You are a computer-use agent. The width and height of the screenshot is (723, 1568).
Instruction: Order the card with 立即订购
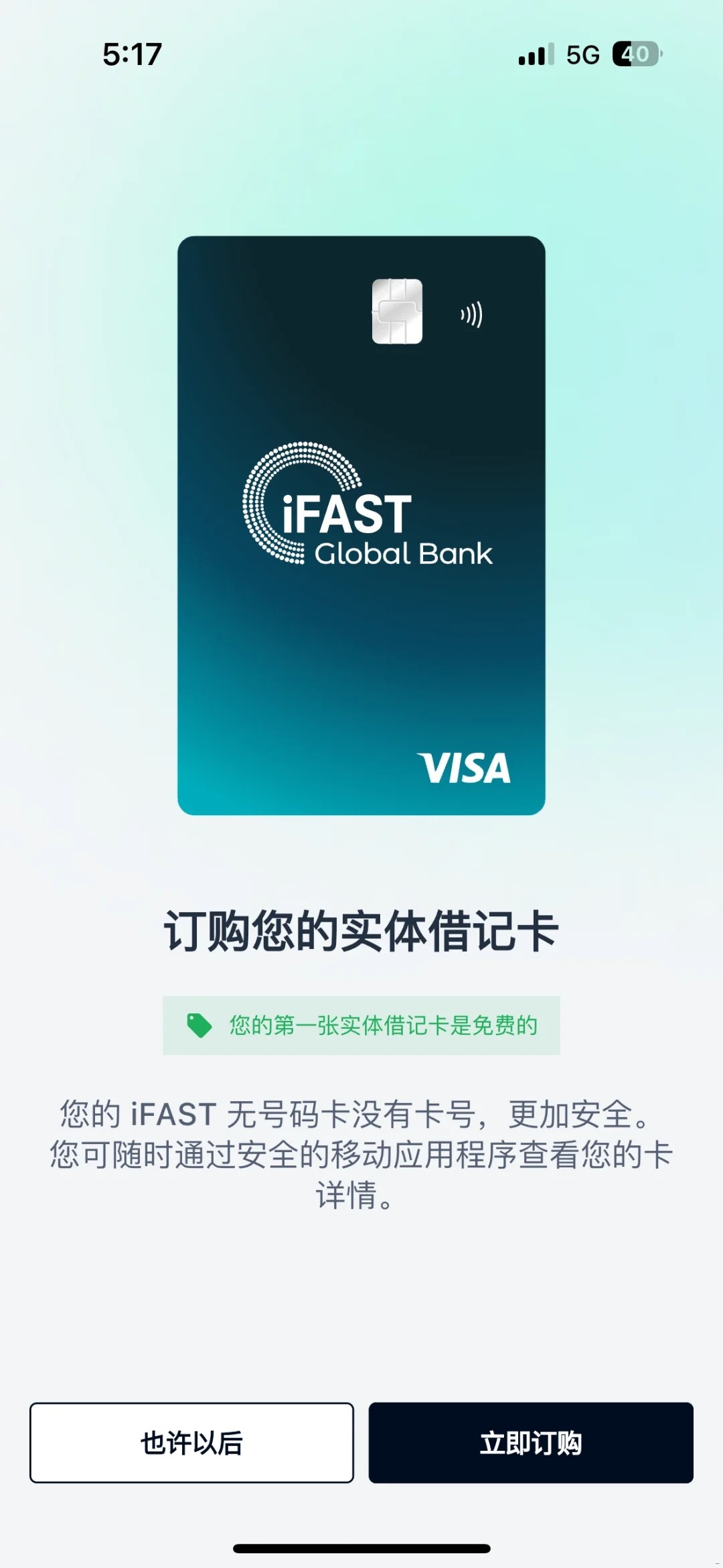click(x=531, y=1443)
